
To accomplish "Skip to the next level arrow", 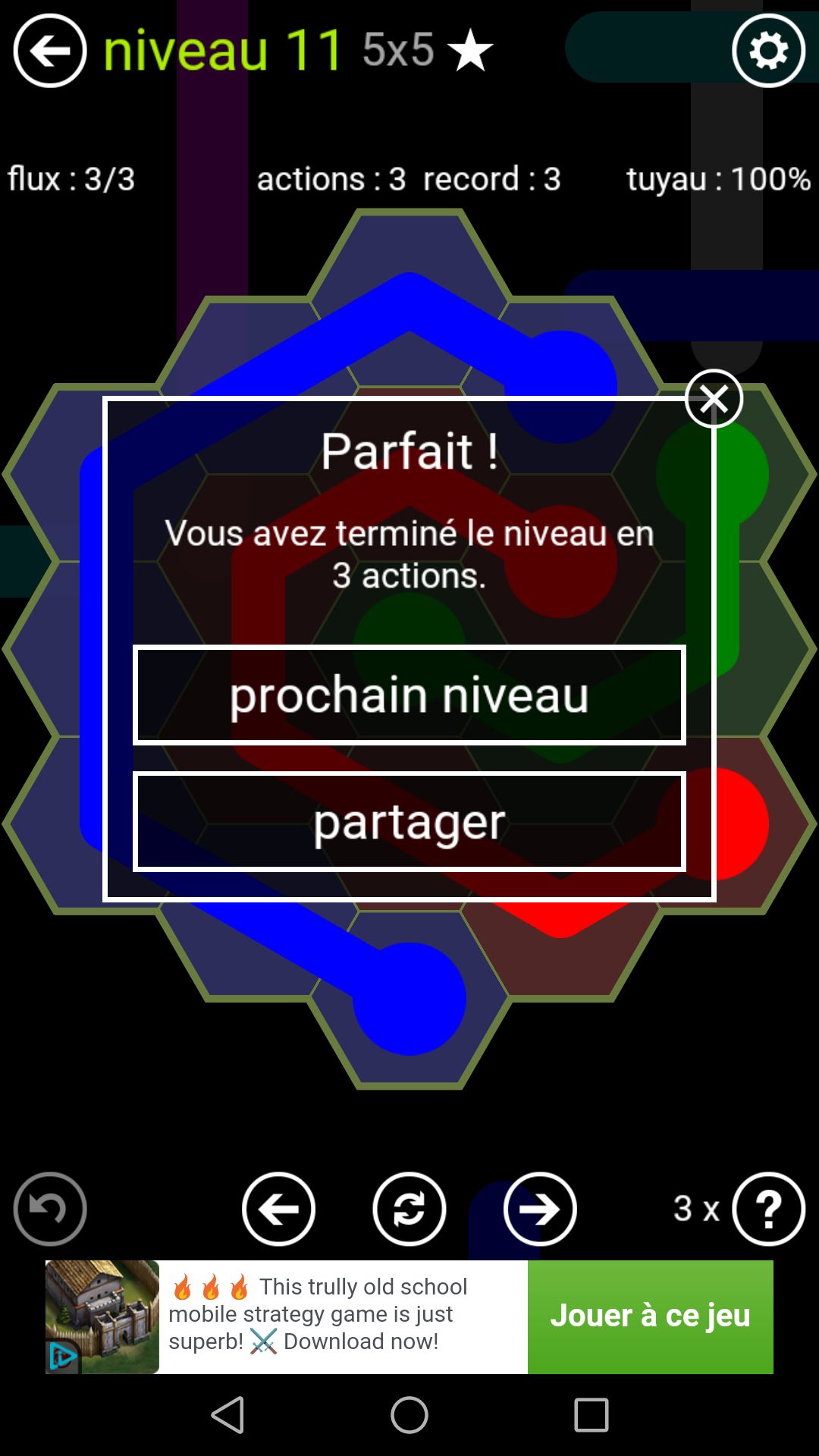I will click(540, 1209).
